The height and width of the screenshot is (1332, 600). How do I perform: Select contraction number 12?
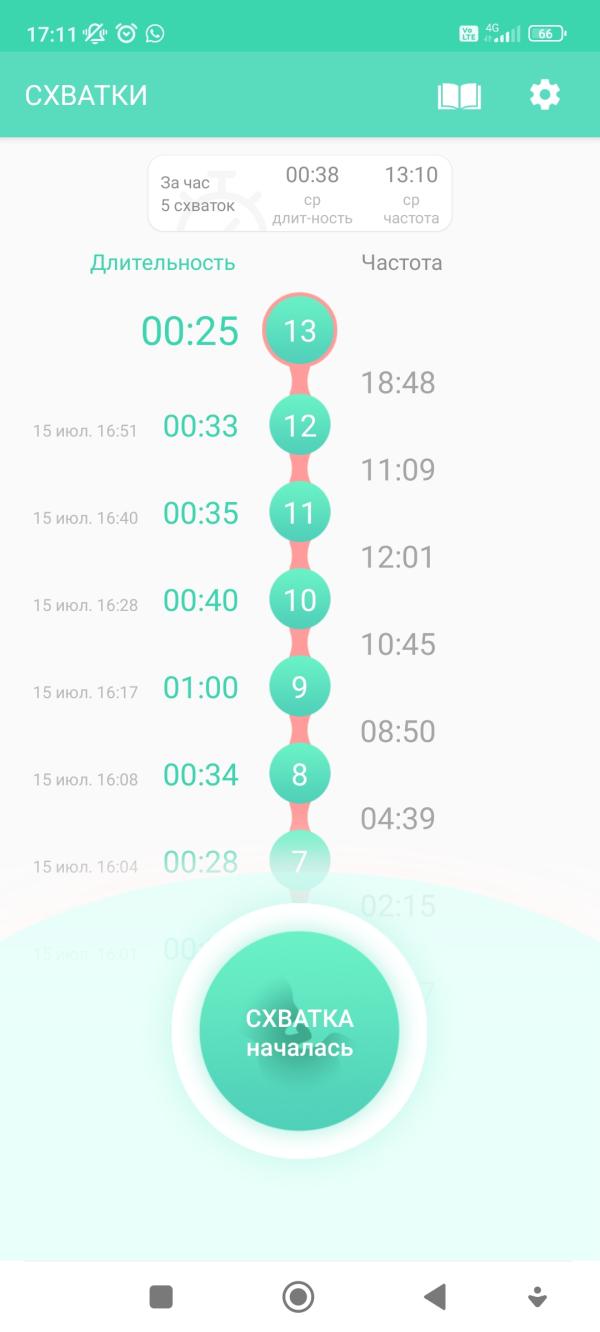[x=300, y=426]
